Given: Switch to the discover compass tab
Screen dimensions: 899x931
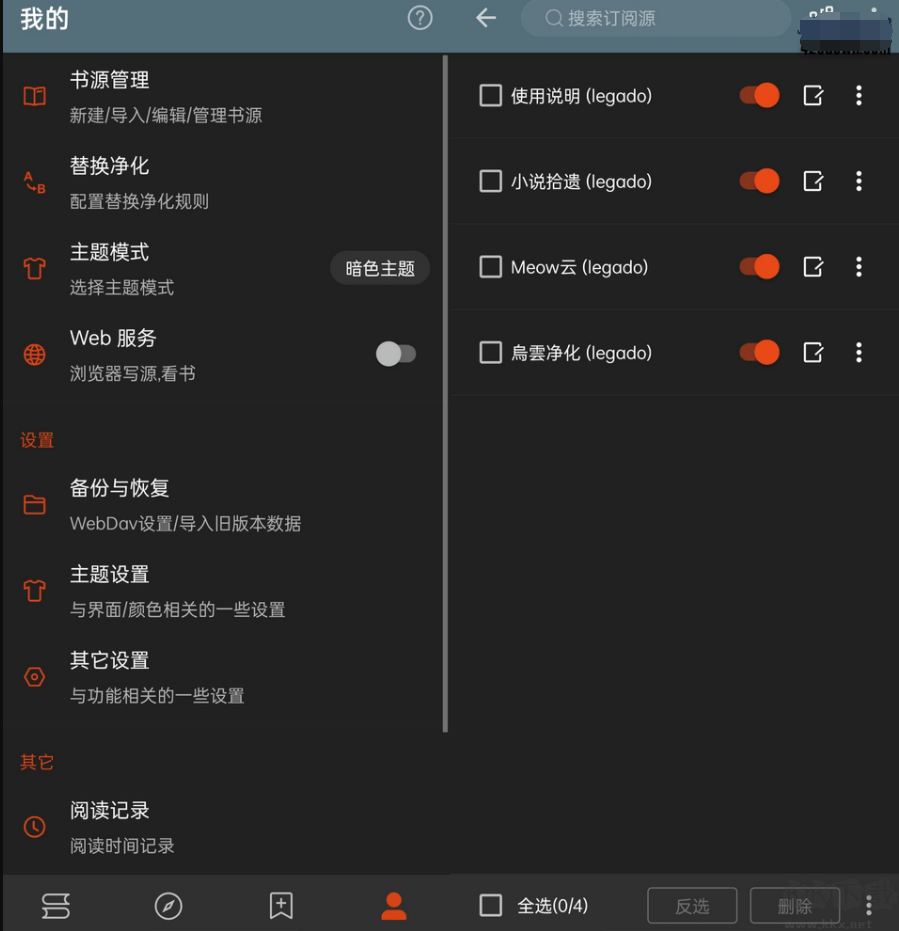Looking at the screenshot, I should tap(167, 905).
